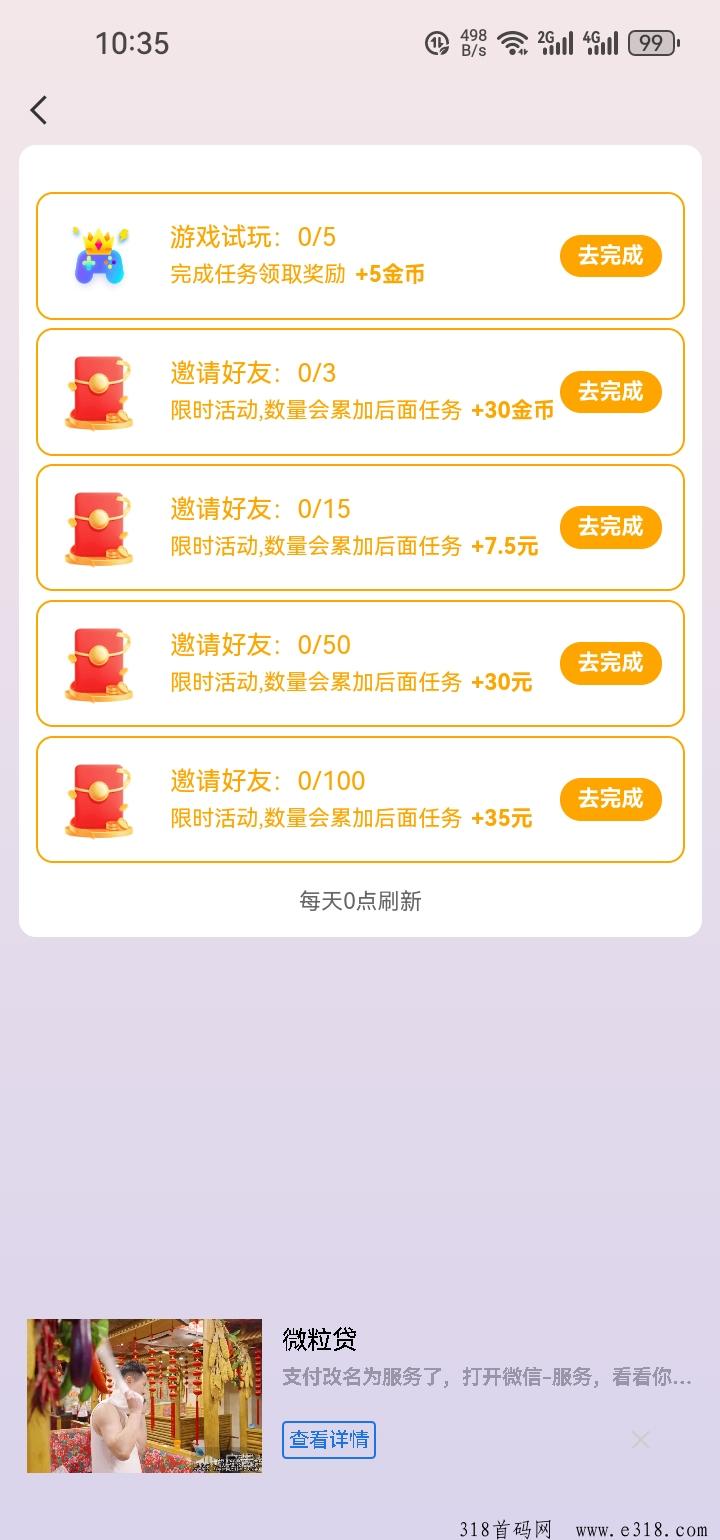Open 查看详情 on the 微粒贷 ad
Image resolution: width=720 pixels, height=1540 pixels.
tap(329, 1440)
